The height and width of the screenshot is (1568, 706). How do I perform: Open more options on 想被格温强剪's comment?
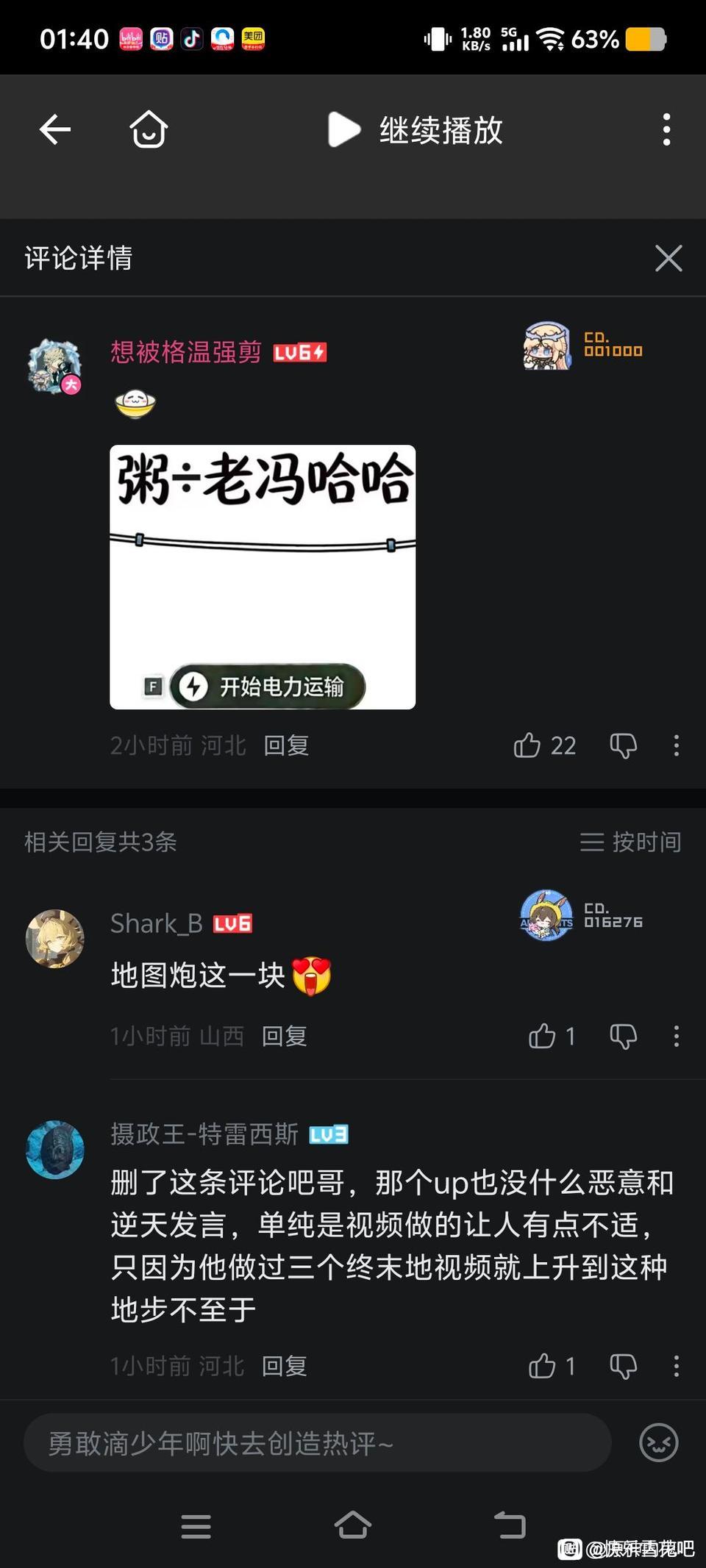click(677, 745)
